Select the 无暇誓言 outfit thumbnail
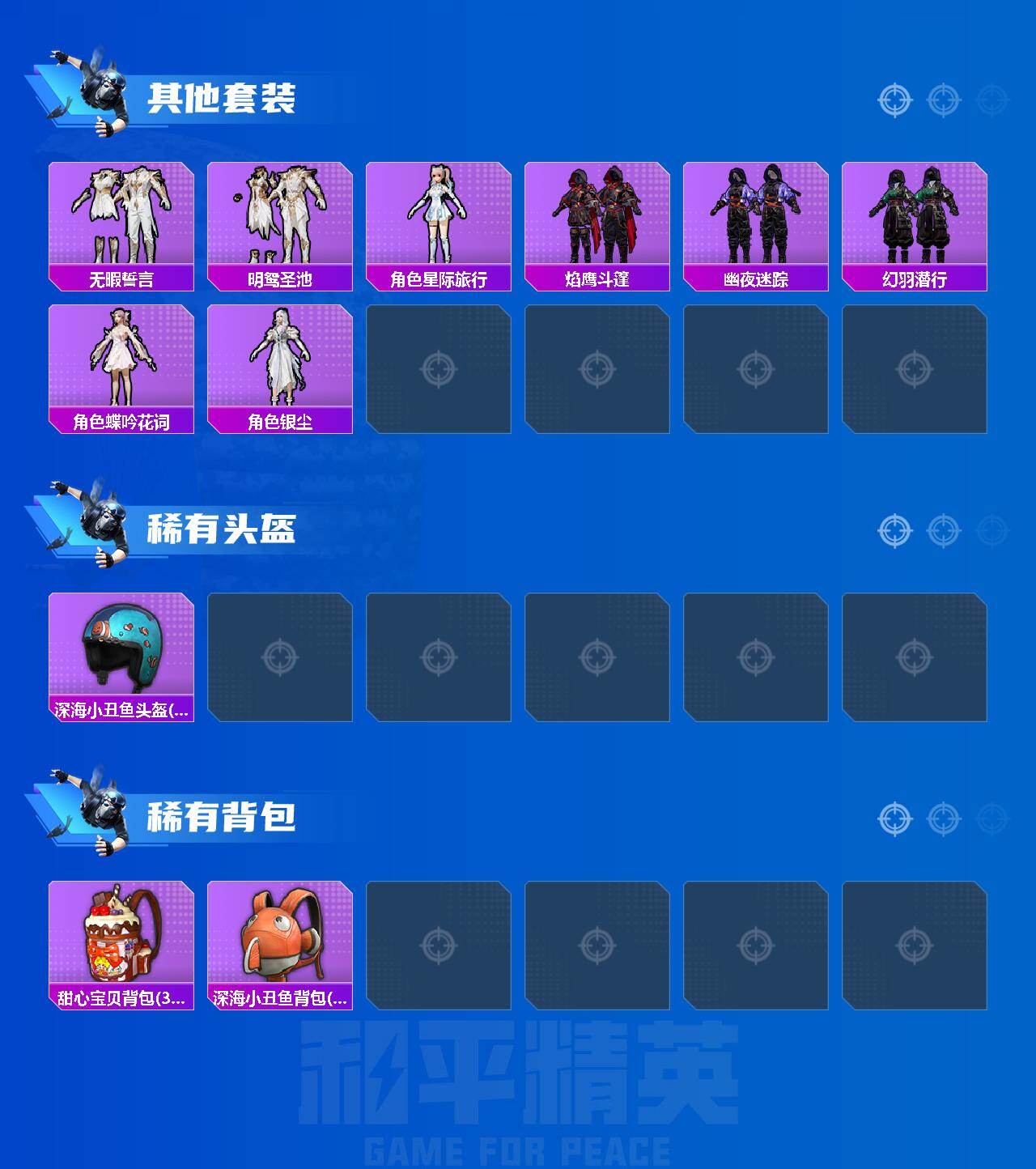Image resolution: width=1036 pixels, height=1169 pixels. (x=121, y=215)
